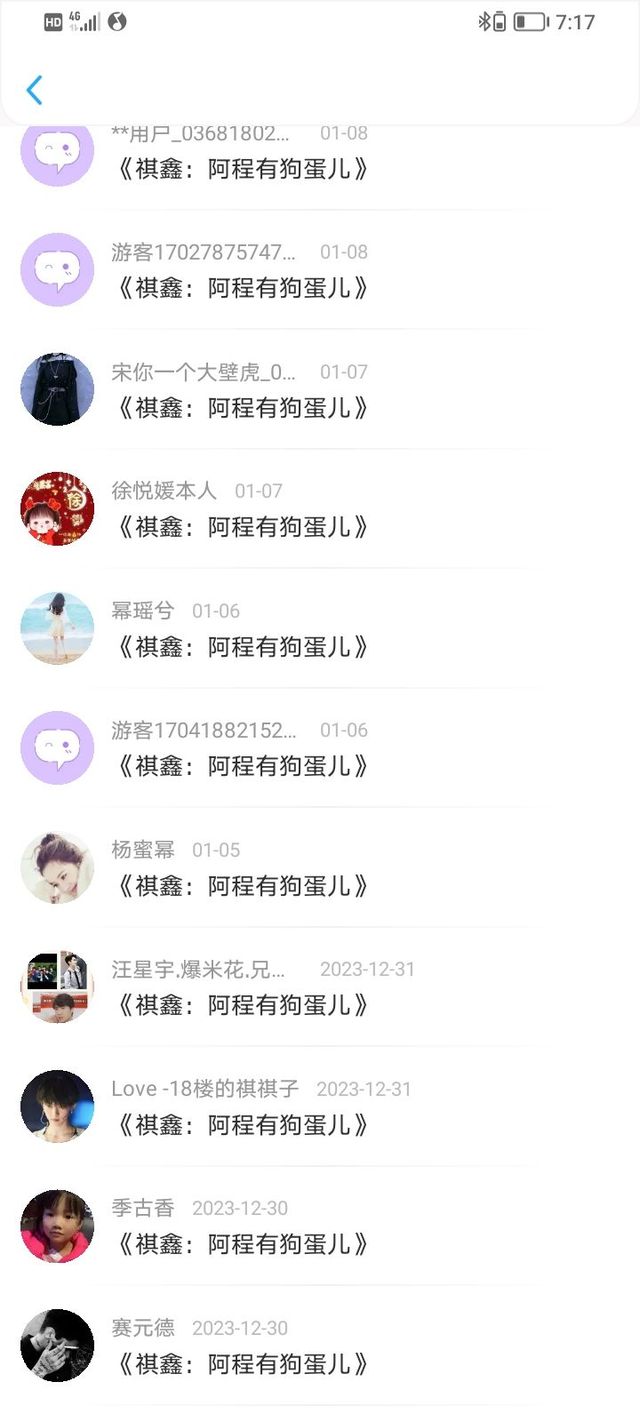This screenshot has height=1422, width=640.
Task: Open the entry by 徐悦媛本人
Action: tap(320, 509)
